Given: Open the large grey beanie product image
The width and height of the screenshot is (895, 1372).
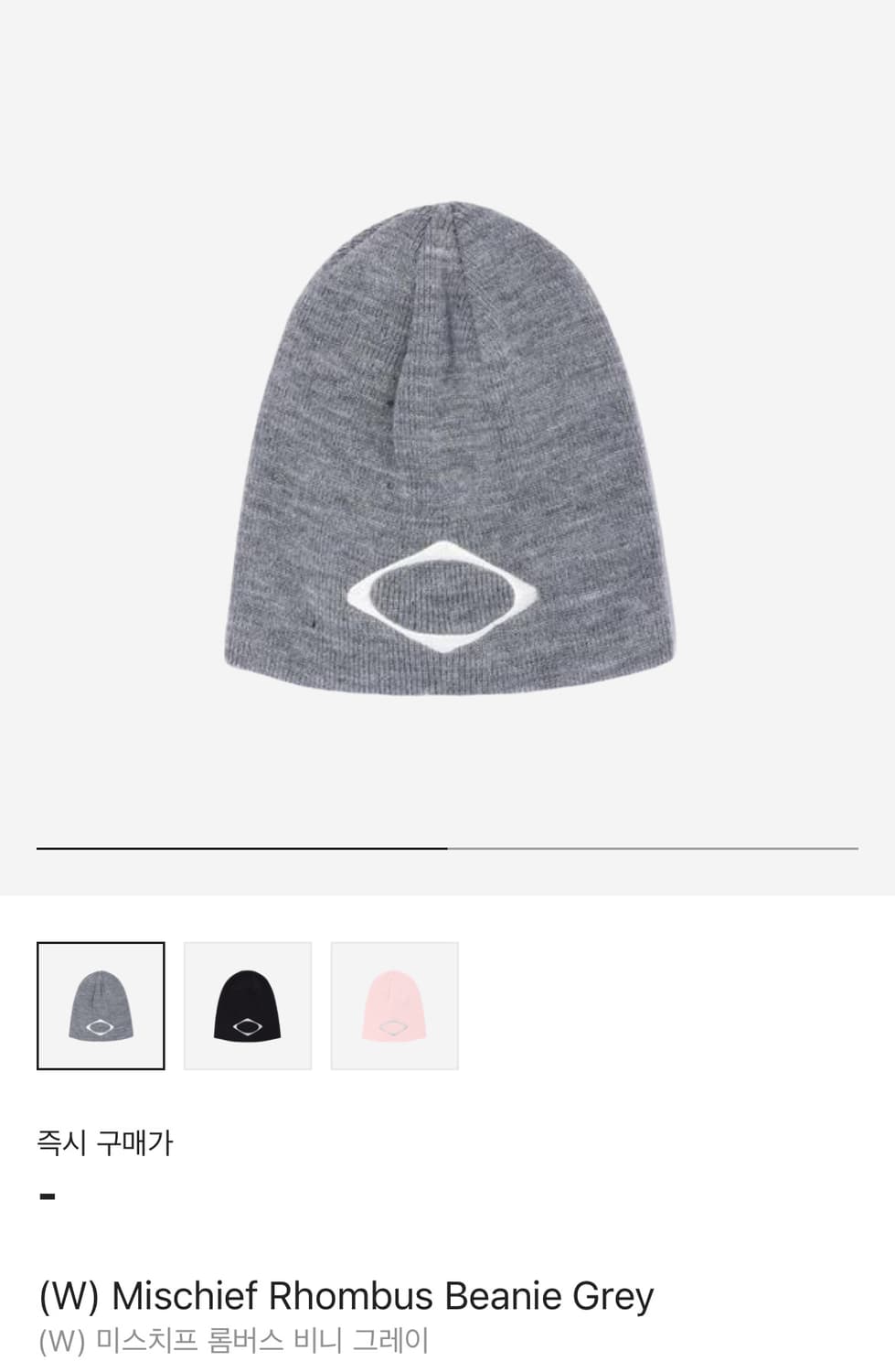Looking at the screenshot, I should [448, 448].
